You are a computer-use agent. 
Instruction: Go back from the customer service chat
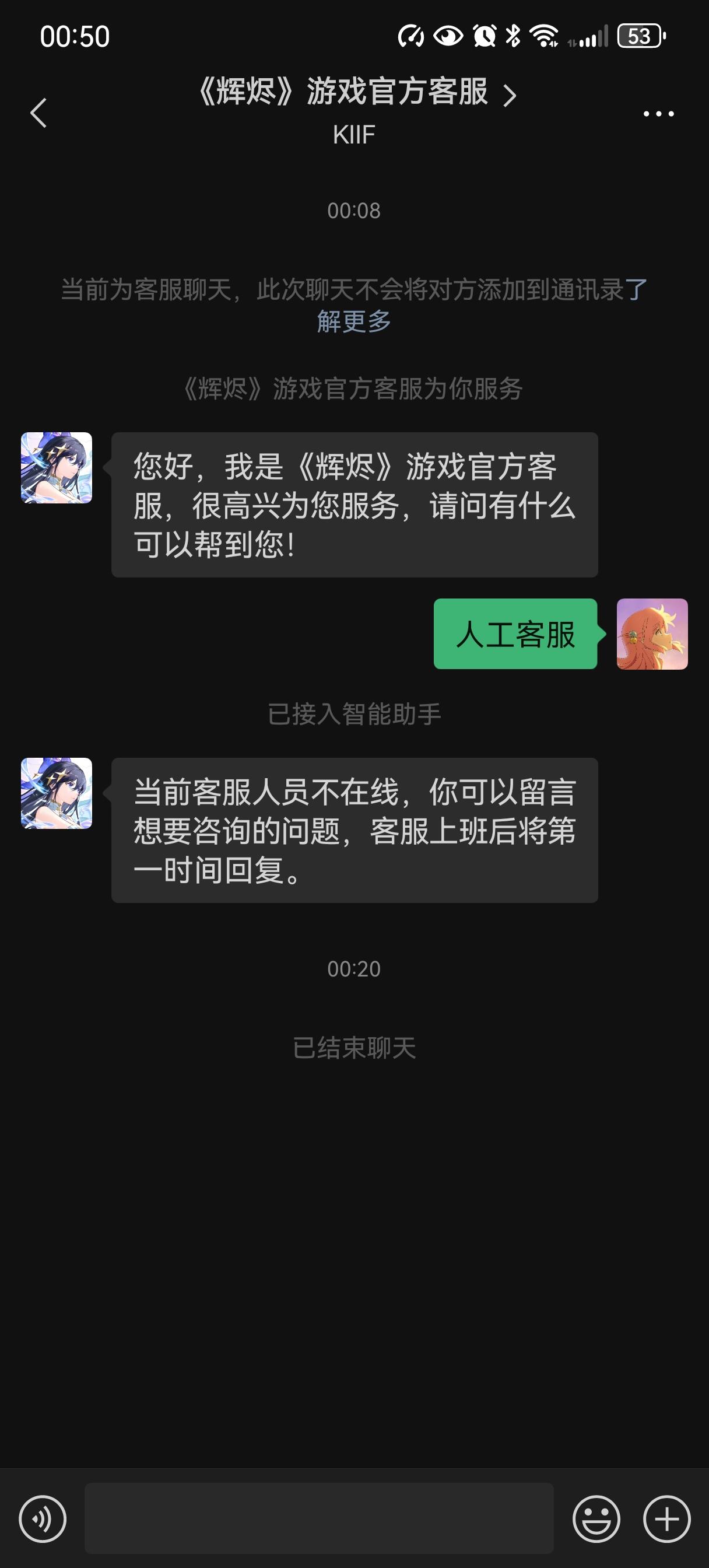[38, 113]
